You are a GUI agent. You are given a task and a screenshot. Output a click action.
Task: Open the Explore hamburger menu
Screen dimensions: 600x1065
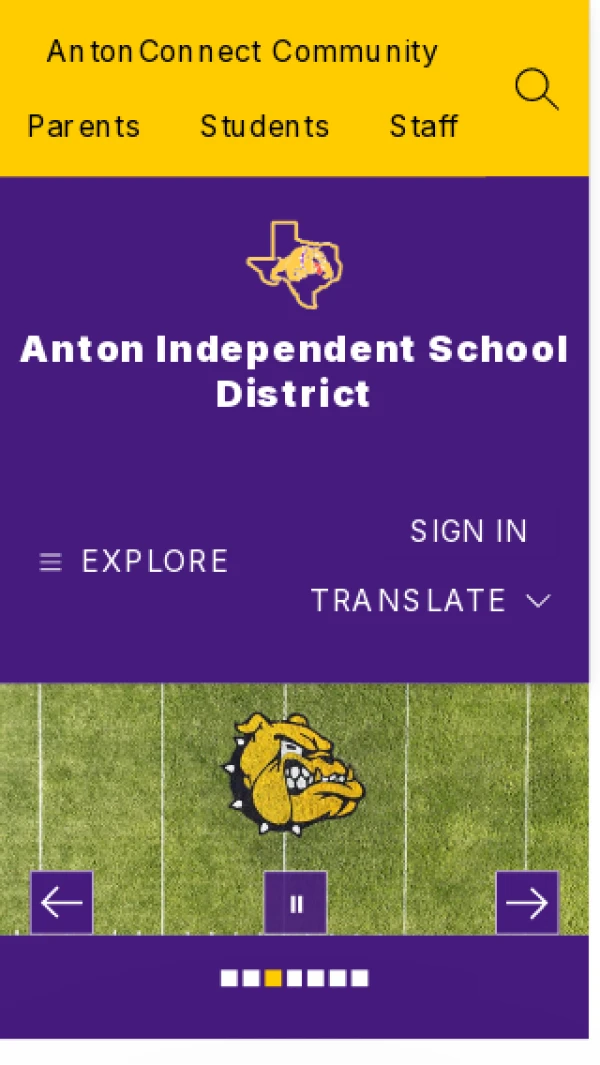[134, 561]
